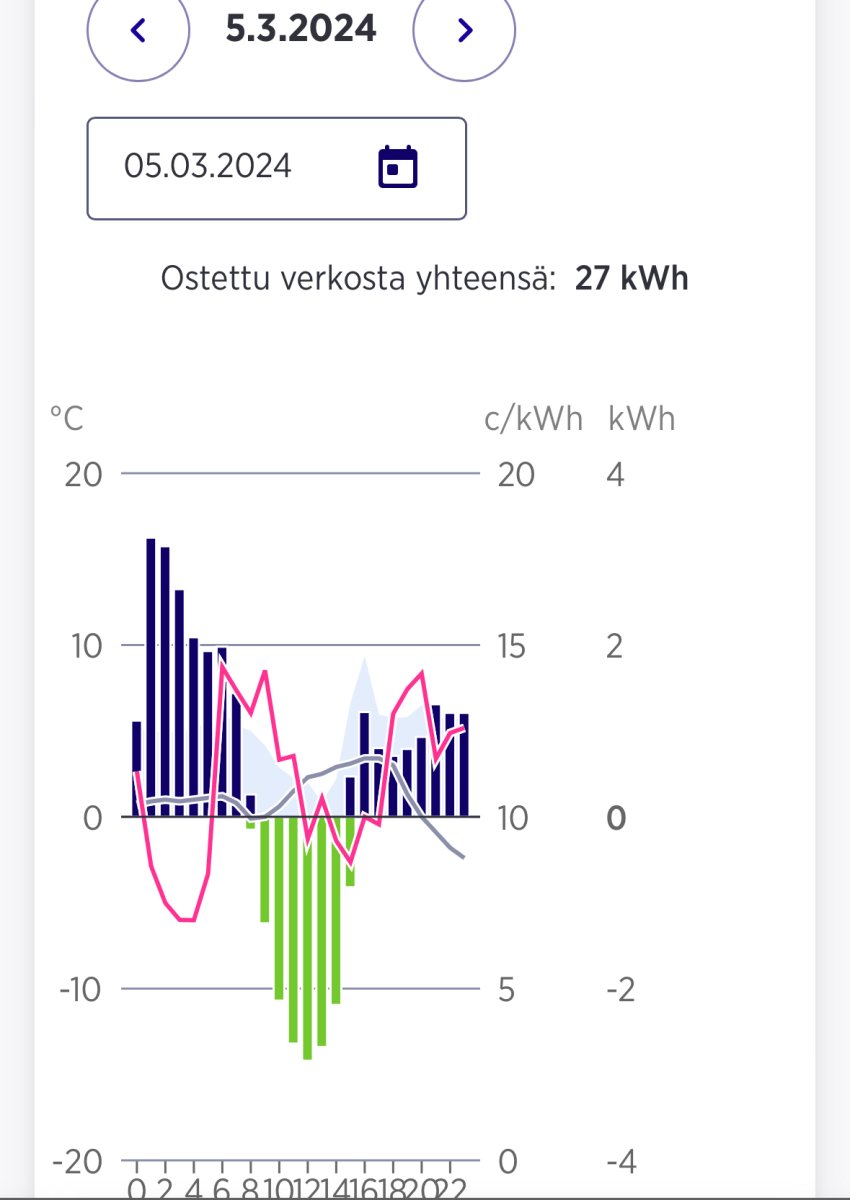
Task: Go to the previous day
Action: [138, 31]
